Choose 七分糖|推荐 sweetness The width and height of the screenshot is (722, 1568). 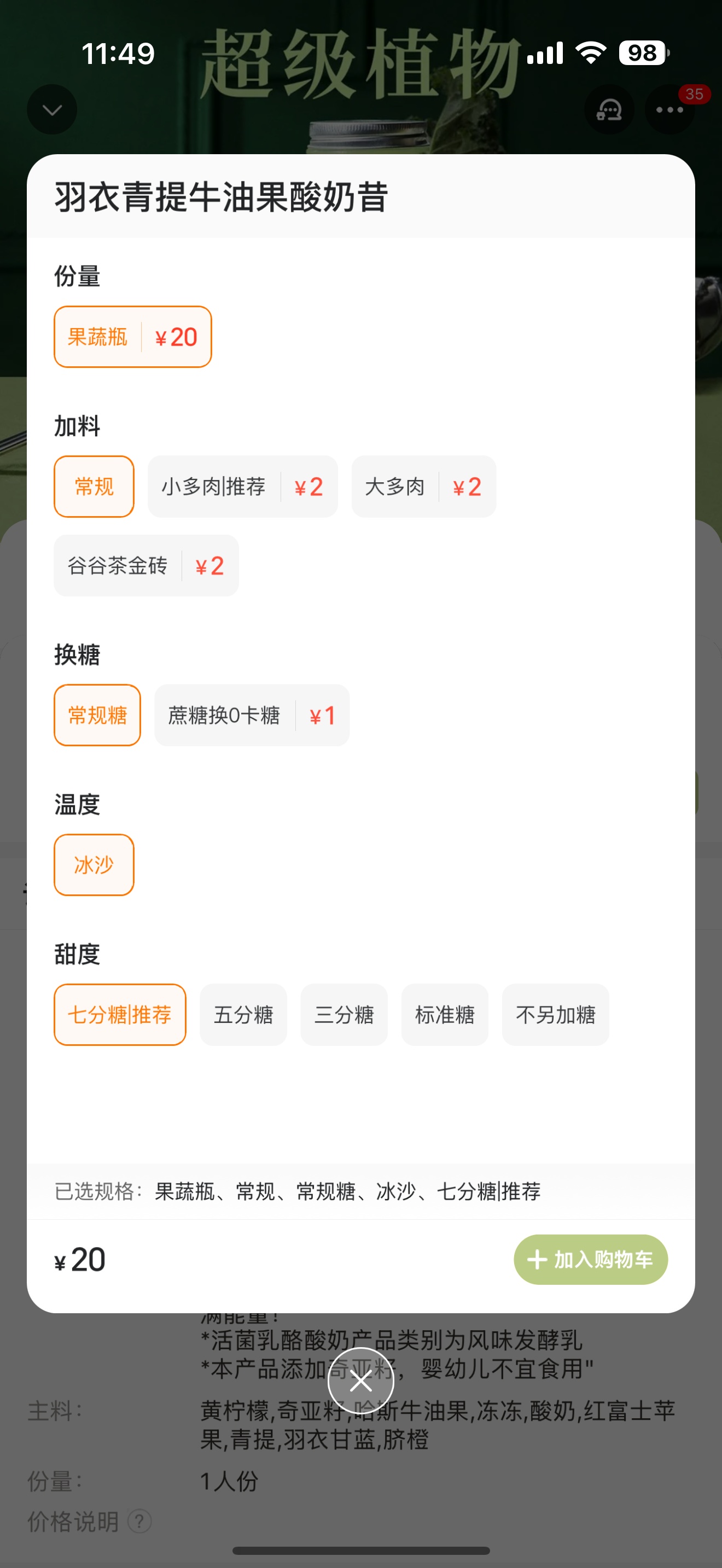tap(120, 1015)
